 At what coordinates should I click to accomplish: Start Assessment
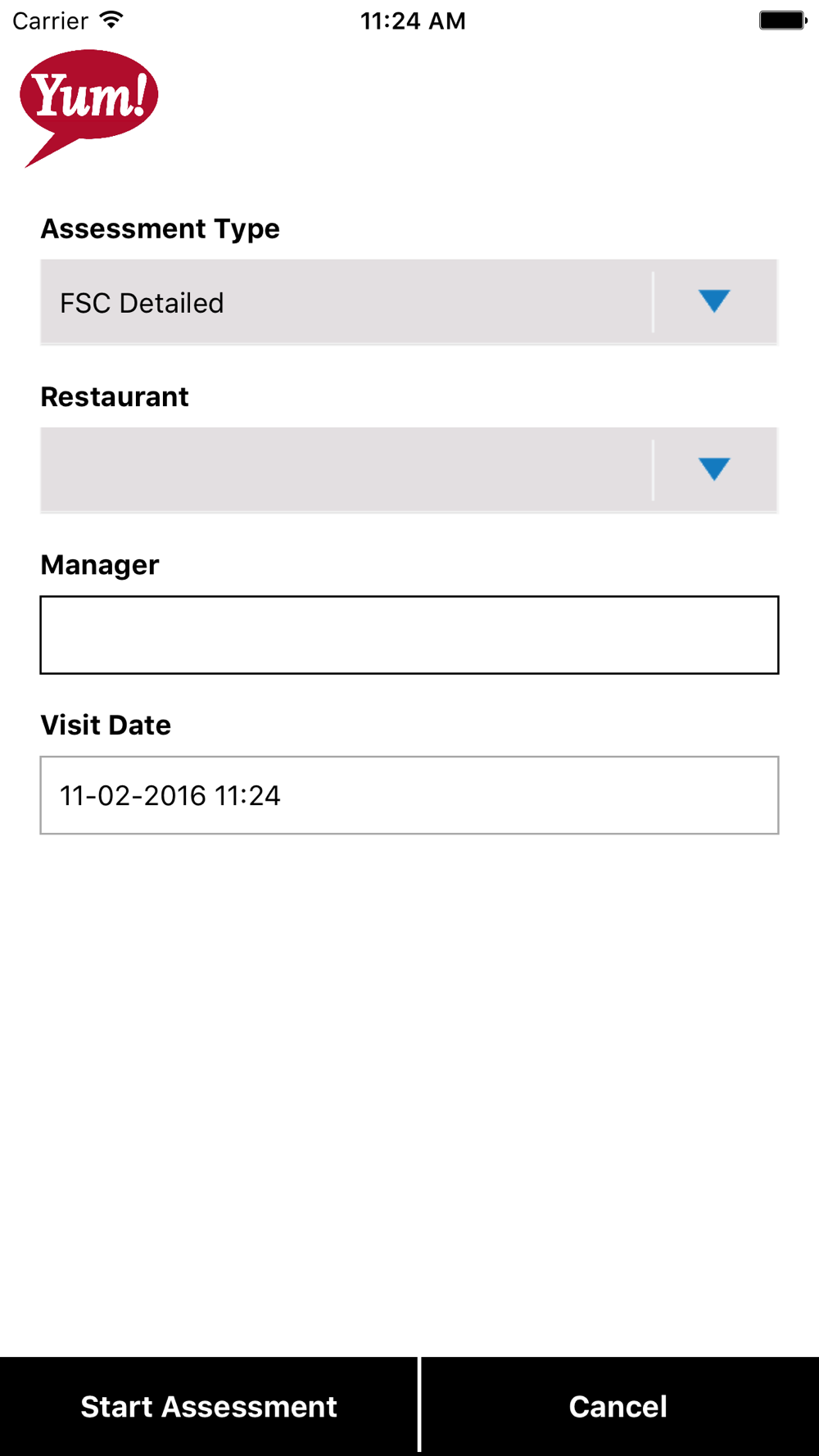(209, 1406)
